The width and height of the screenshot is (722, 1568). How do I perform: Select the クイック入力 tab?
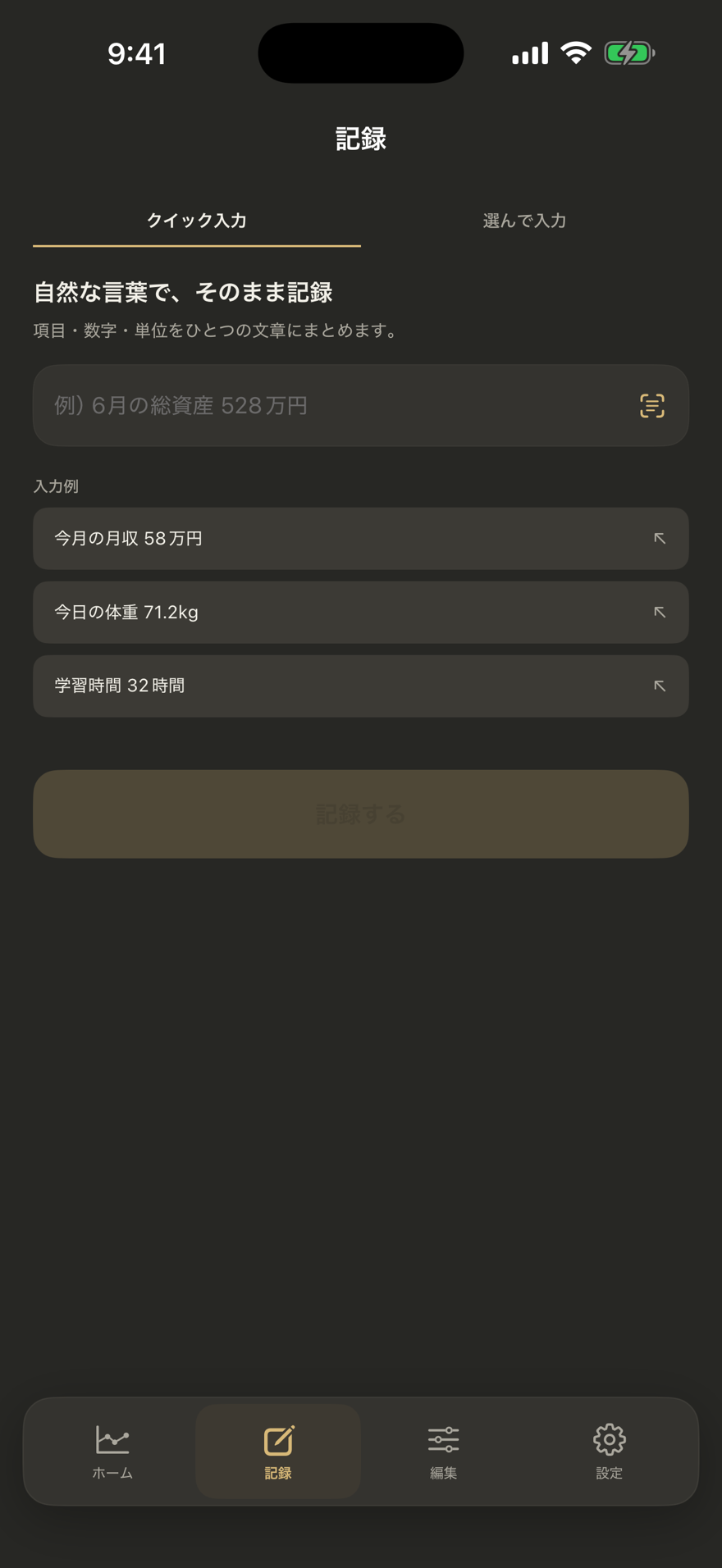pyautogui.click(x=197, y=221)
